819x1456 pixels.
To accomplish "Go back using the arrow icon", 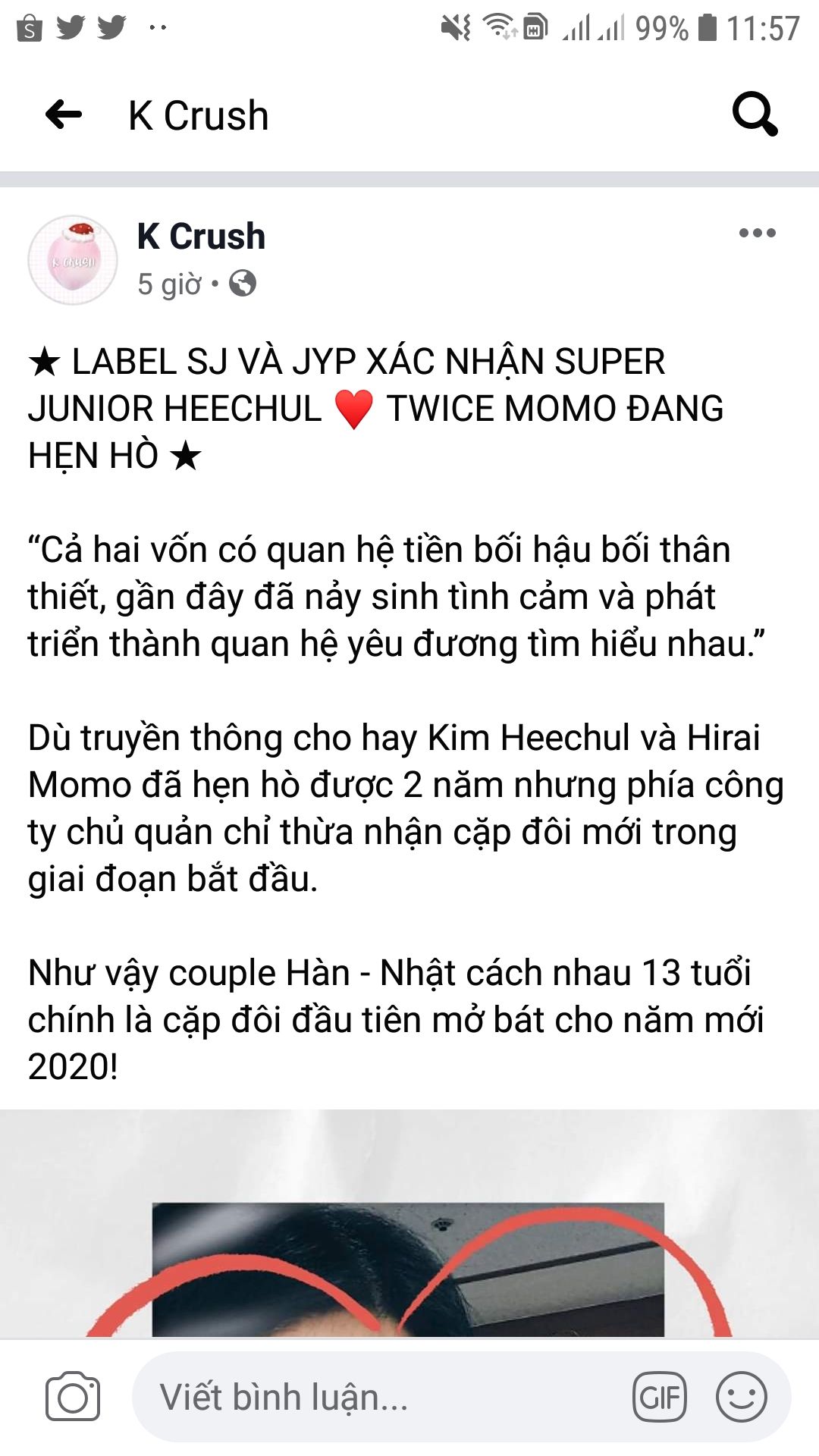I will pyautogui.click(x=64, y=115).
